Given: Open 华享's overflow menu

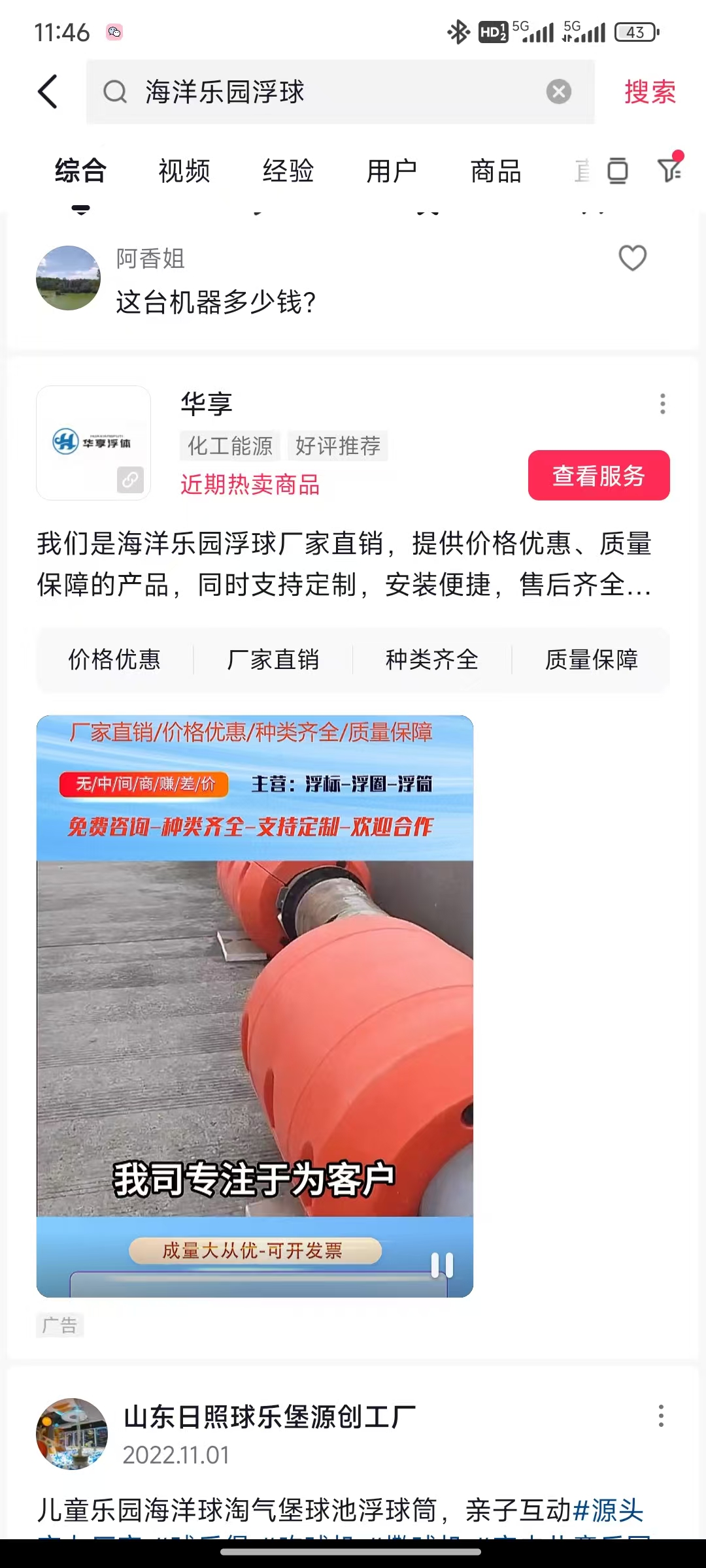Looking at the screenshot, I should [662, 404].
